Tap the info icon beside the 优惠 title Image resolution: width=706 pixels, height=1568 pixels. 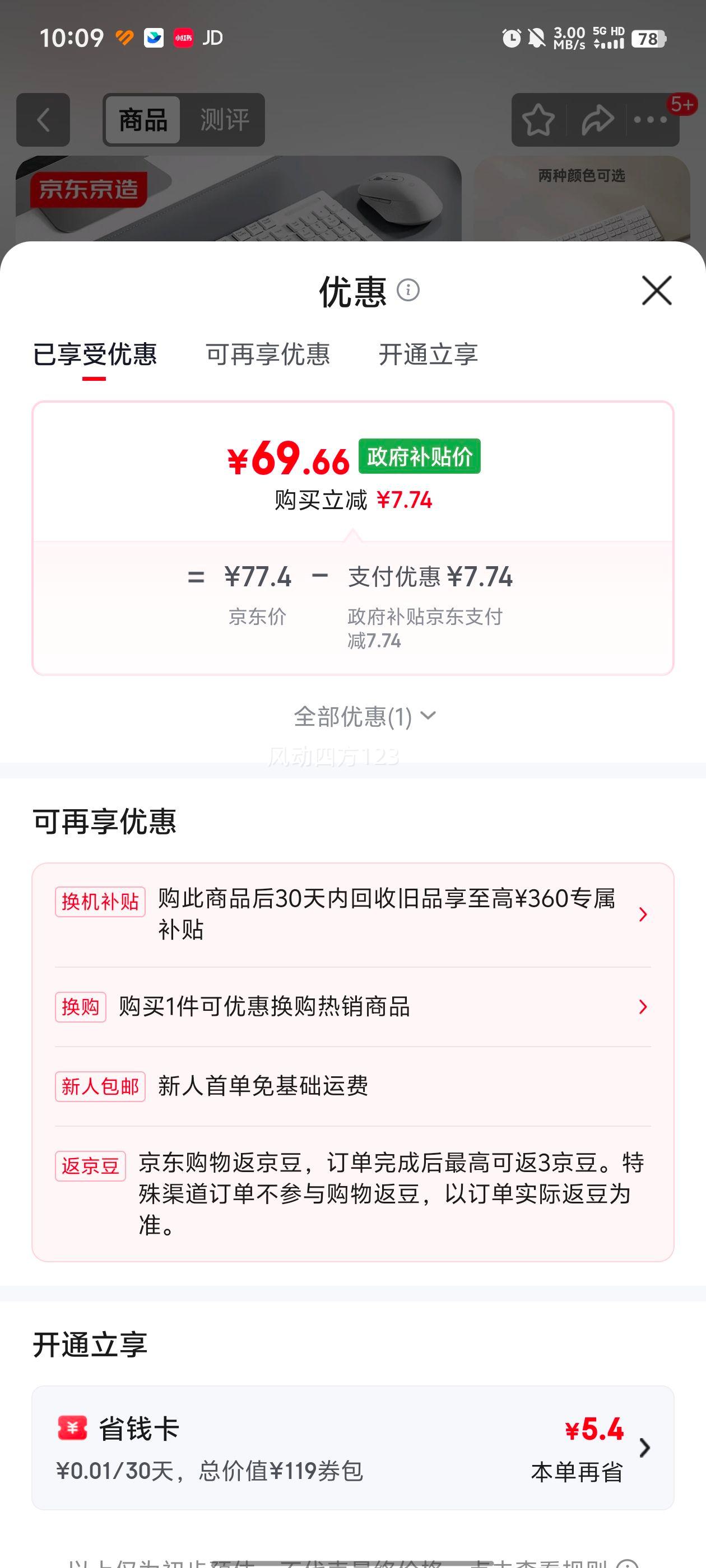pos(410,290)
